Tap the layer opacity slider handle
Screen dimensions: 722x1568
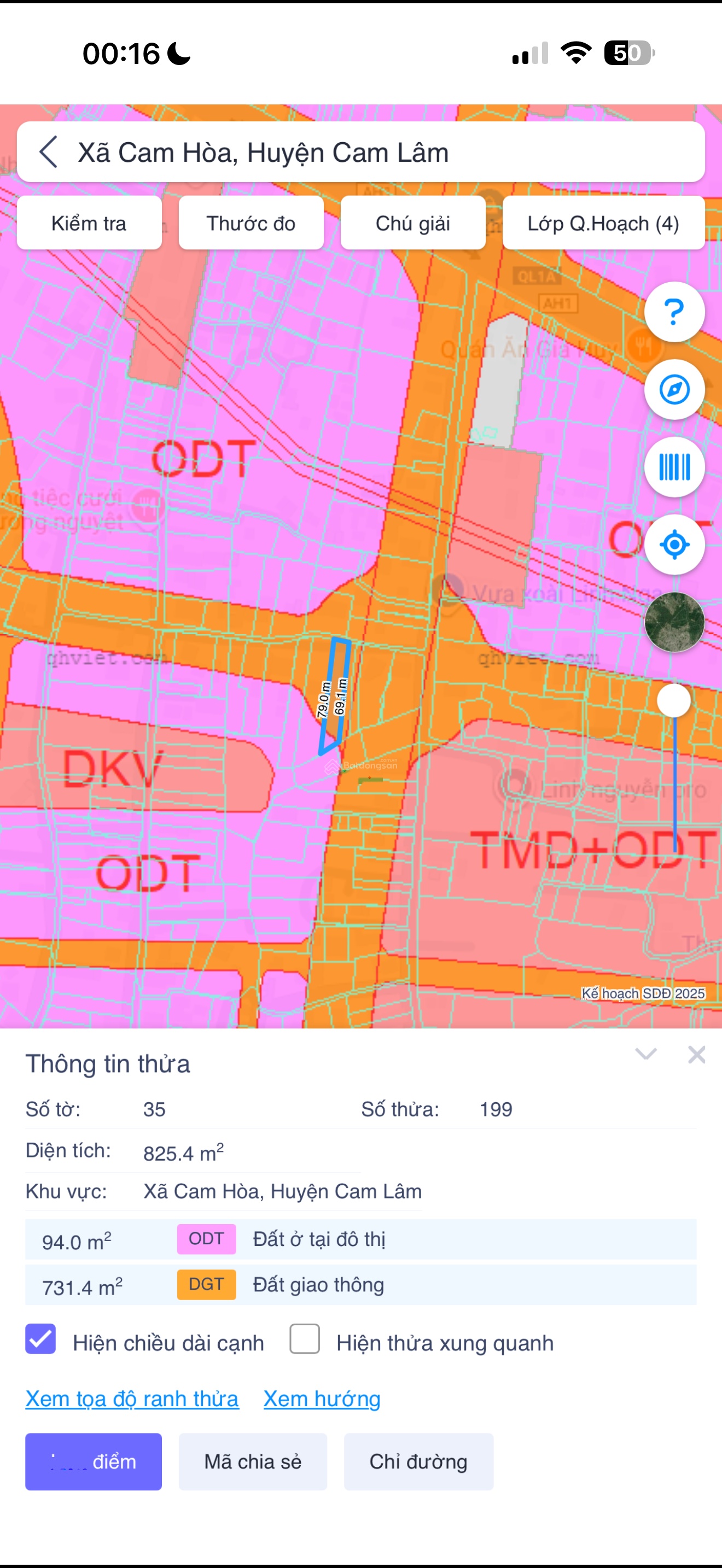674,700
